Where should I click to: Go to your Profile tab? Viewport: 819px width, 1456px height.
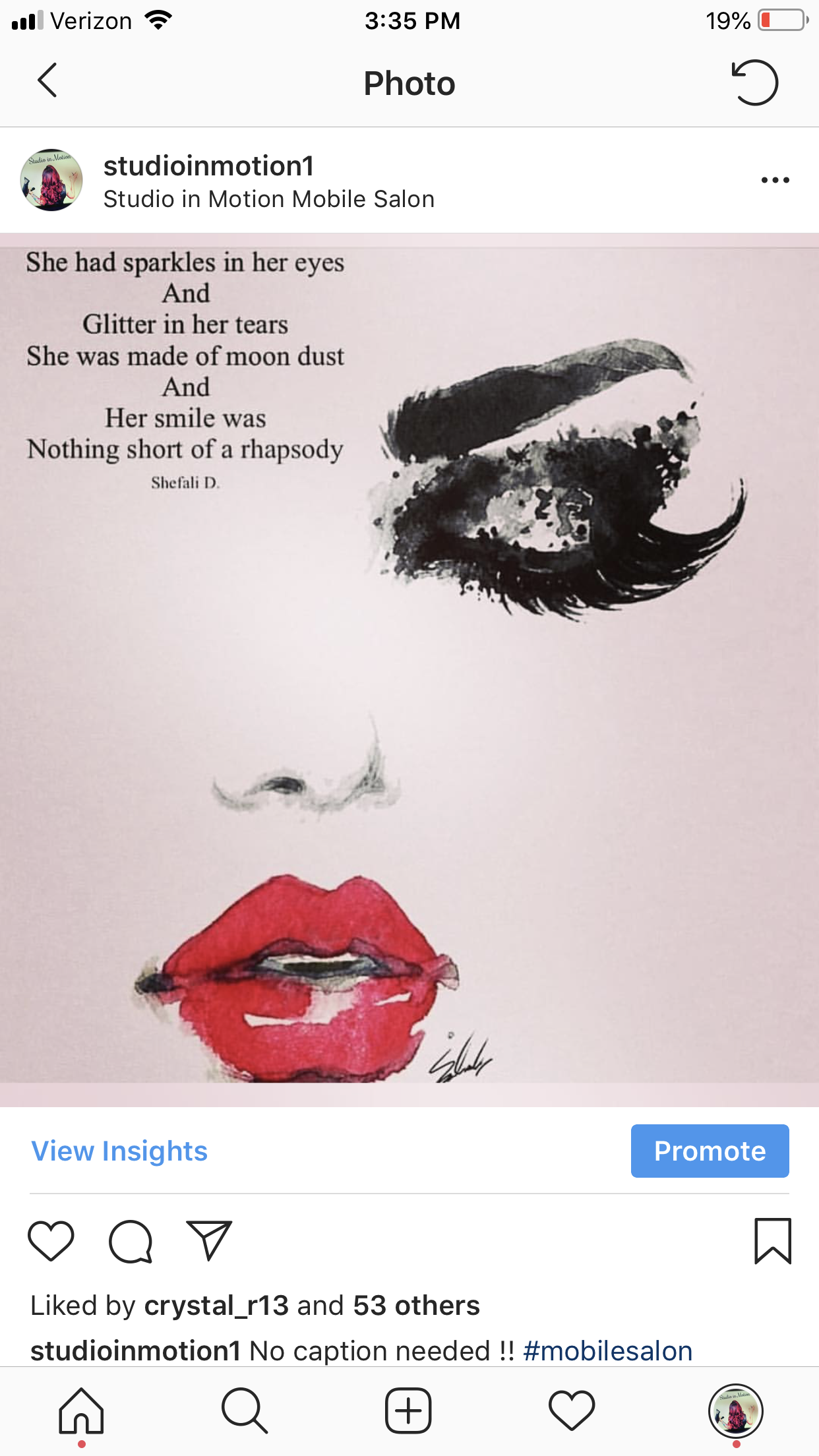(735, 1411)
